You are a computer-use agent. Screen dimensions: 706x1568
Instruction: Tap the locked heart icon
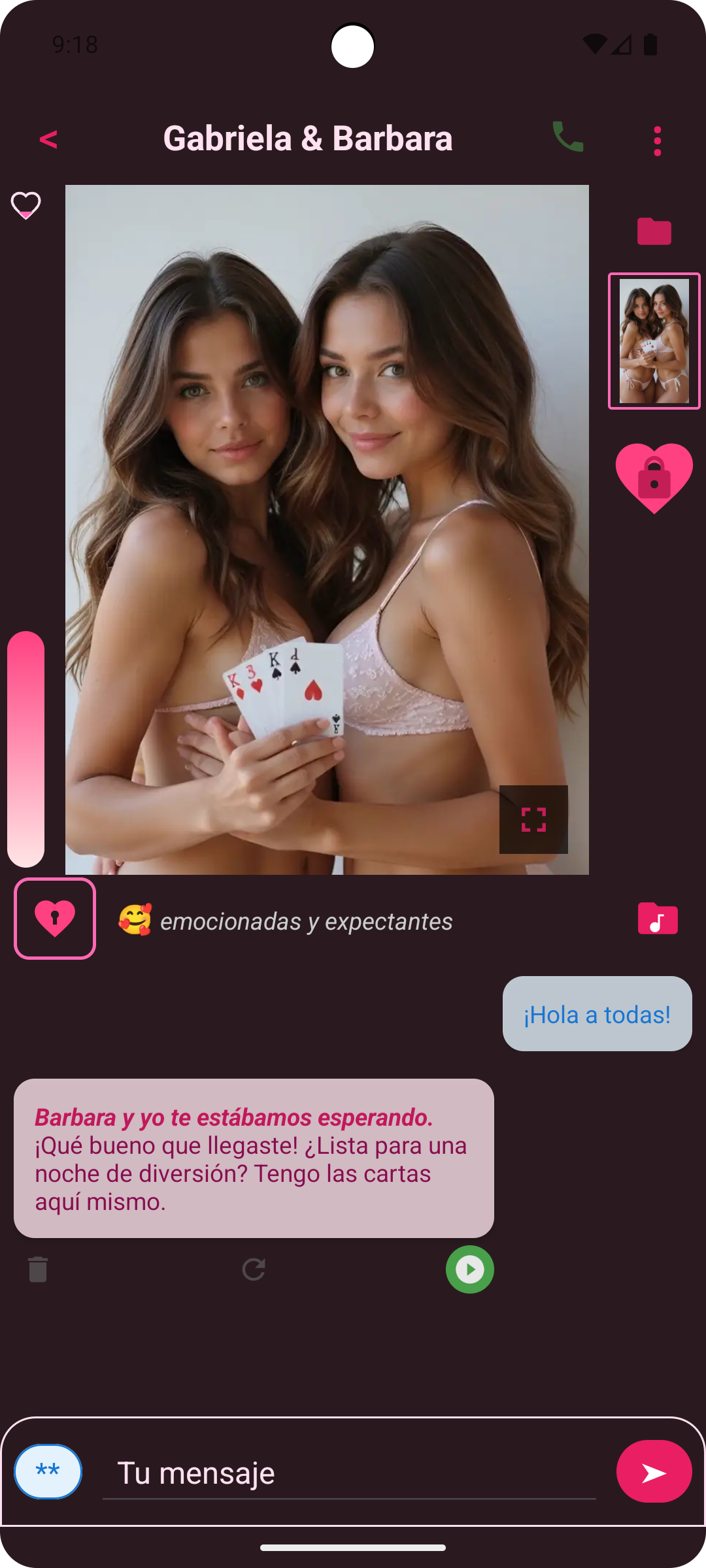(654, 478)
